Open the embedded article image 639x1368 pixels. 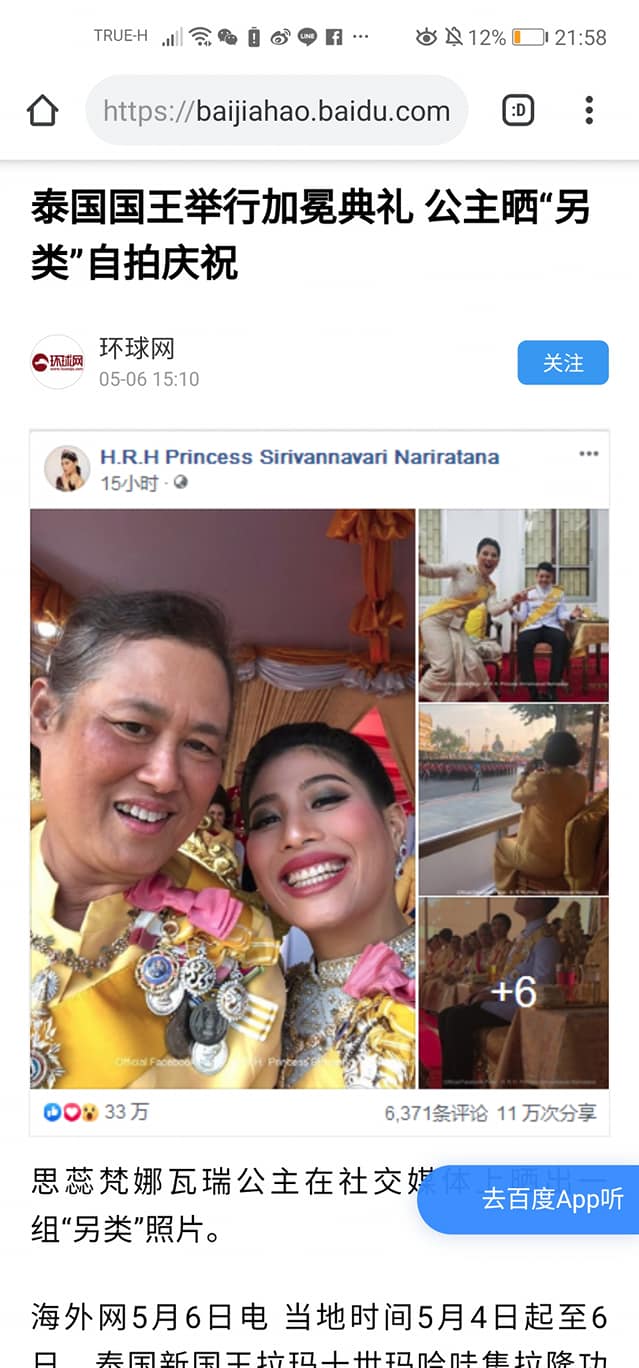click(x=319, y=780)
